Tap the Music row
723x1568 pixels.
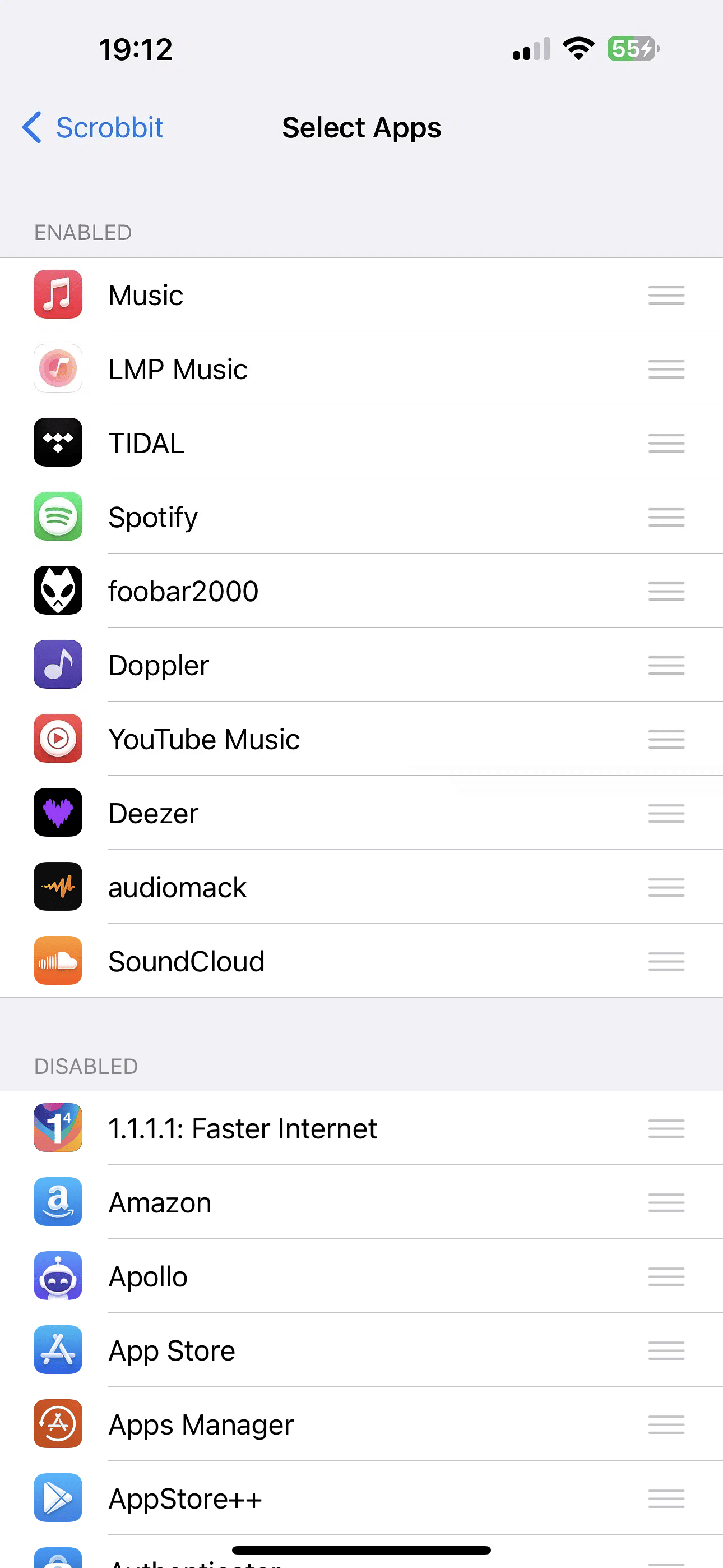pyautogui.click(x=361, y=295)
